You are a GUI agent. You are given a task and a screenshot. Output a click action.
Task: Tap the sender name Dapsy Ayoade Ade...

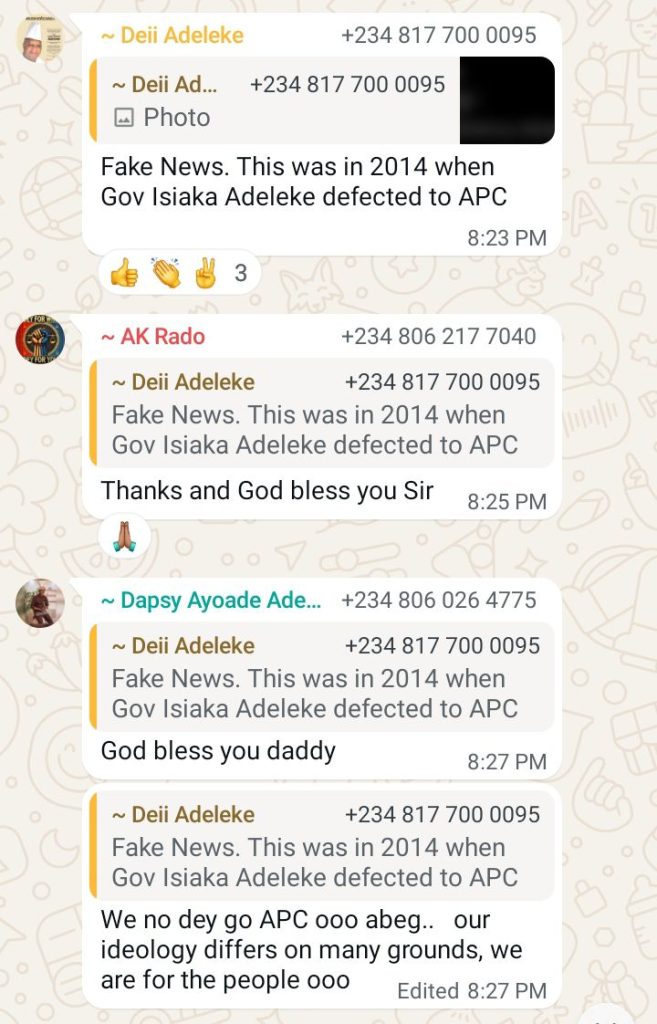tap(212, 601)
